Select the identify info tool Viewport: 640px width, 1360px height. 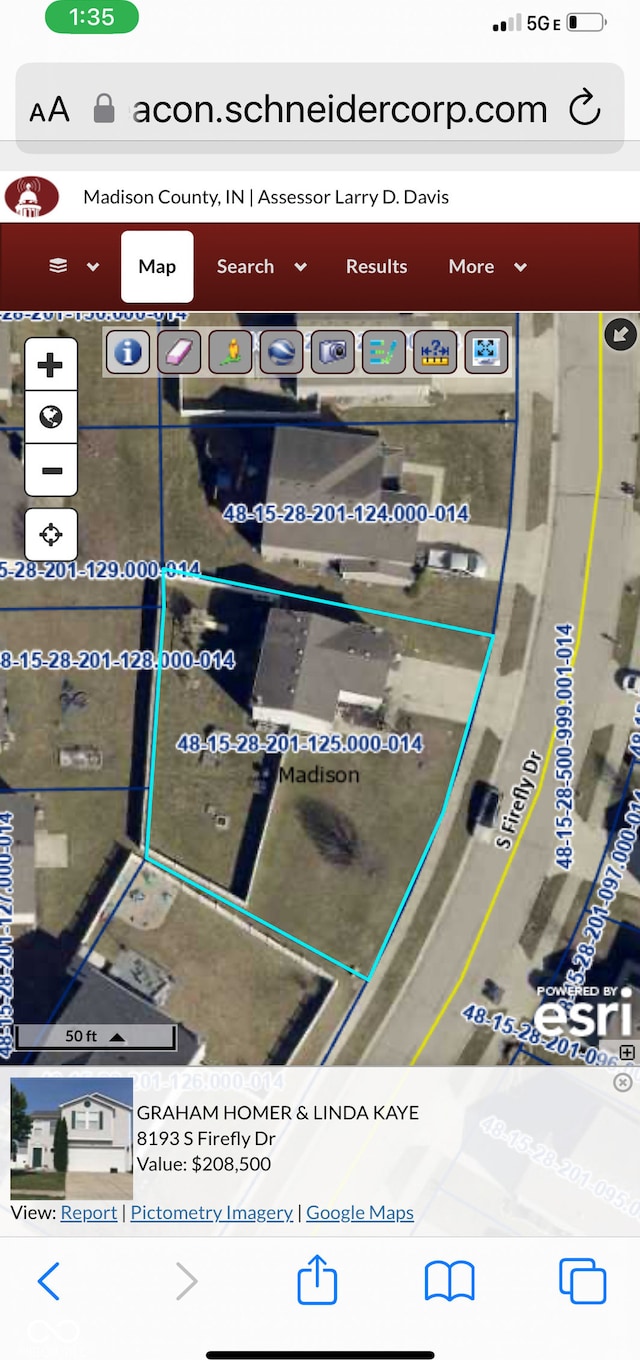(128, 352)
